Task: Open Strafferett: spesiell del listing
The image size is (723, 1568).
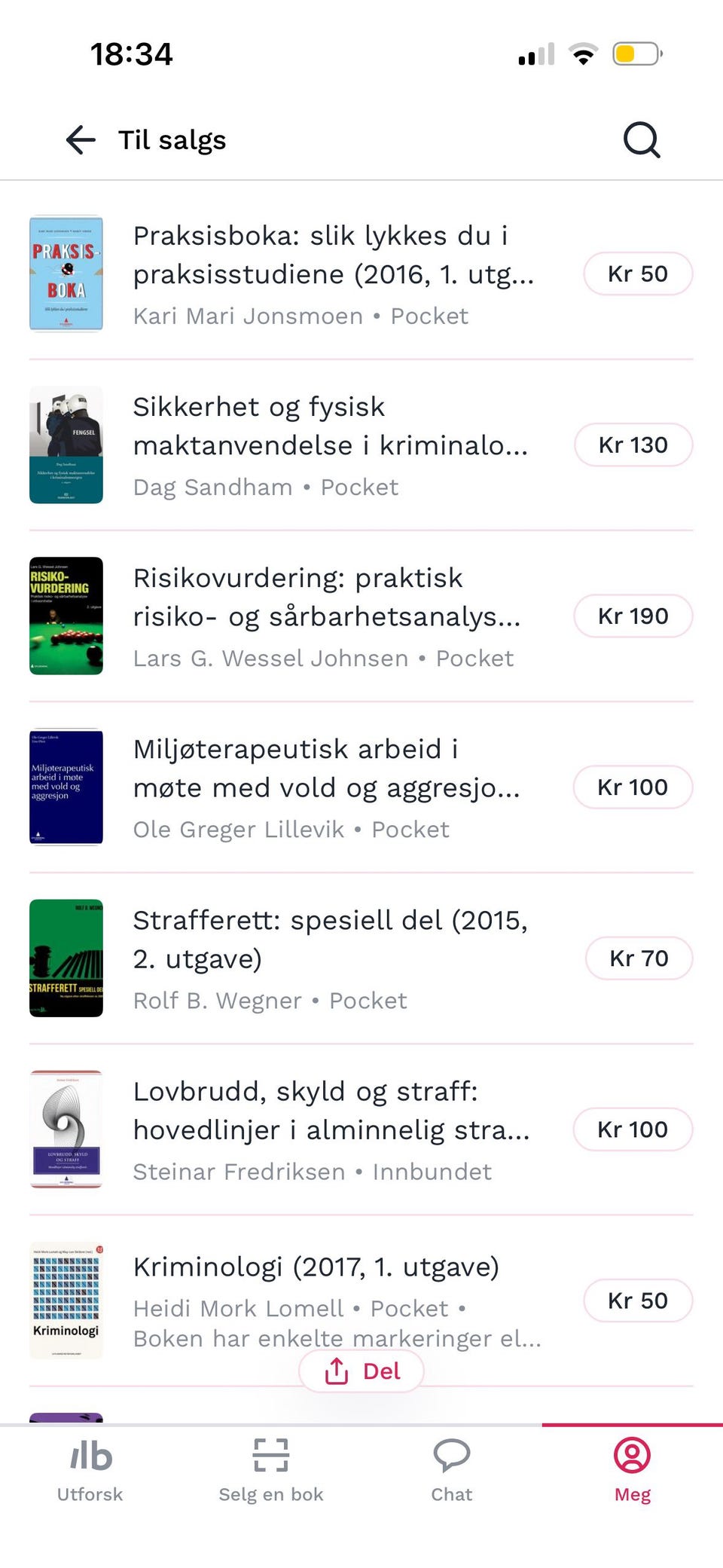Action: pyautogui.click(x=331, y=939)
